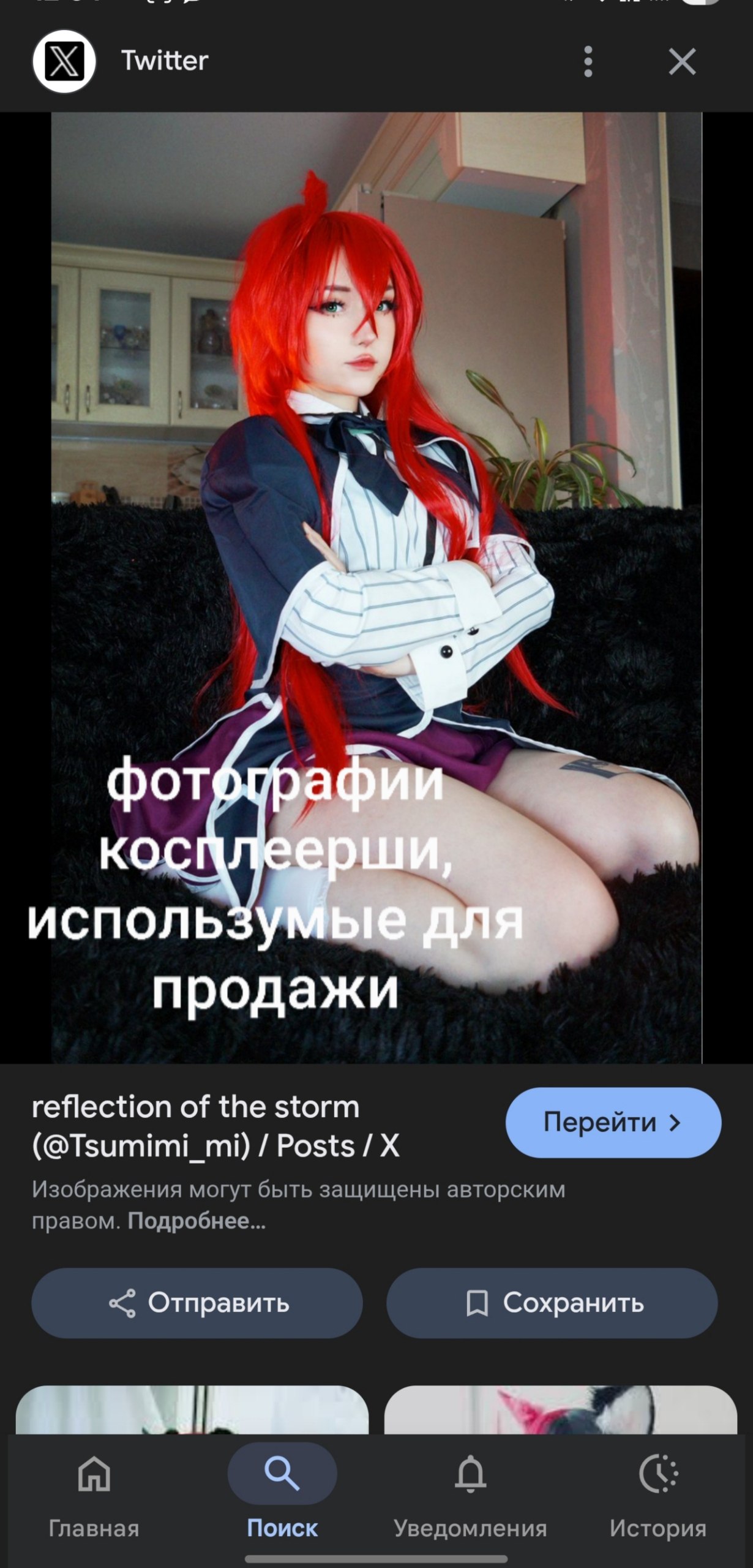The height and width of the screenshot is (1568, 753).
Task: Open the left related image thumbnail
Action: click(192, 1409)
